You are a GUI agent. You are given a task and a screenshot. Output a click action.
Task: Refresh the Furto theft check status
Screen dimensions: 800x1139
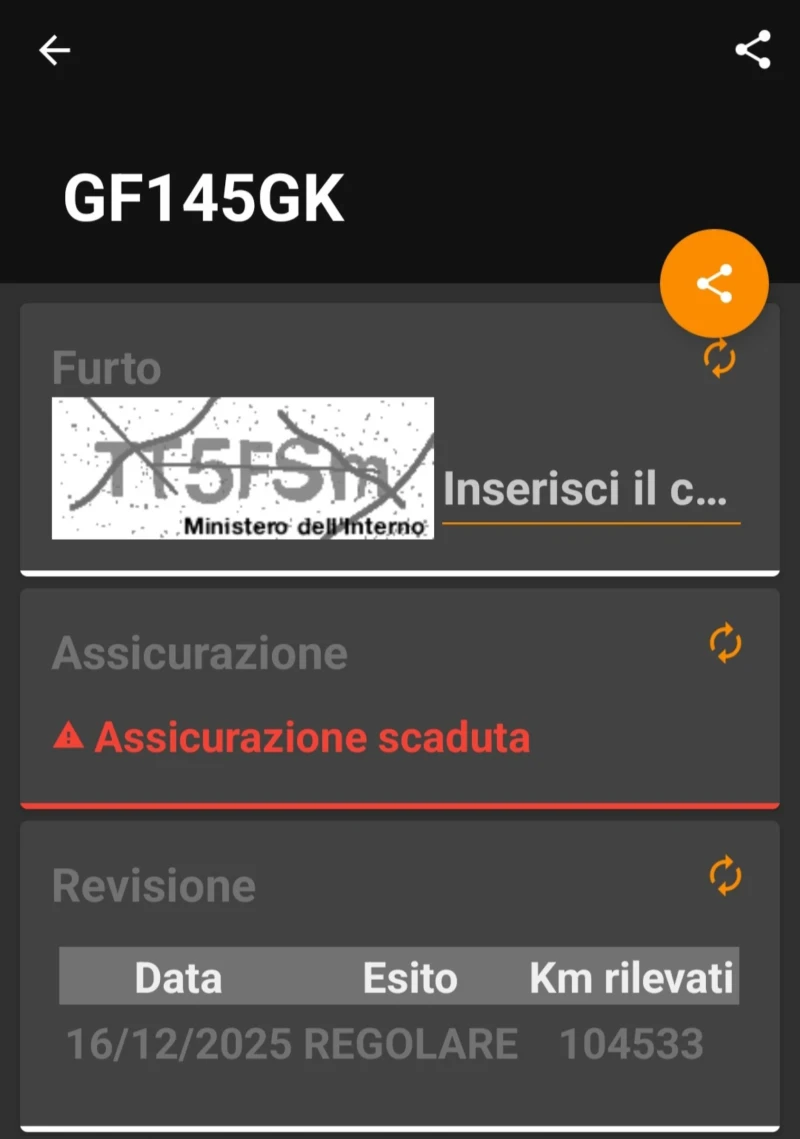[x=722, y=360]
